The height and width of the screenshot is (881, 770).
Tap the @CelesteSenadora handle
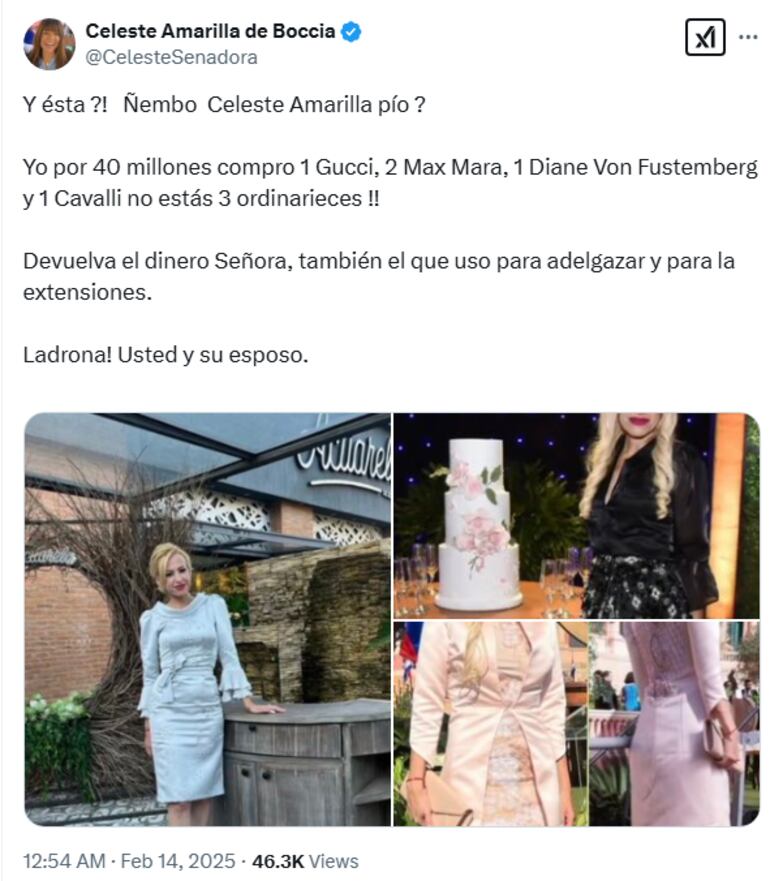pos(171,57)
